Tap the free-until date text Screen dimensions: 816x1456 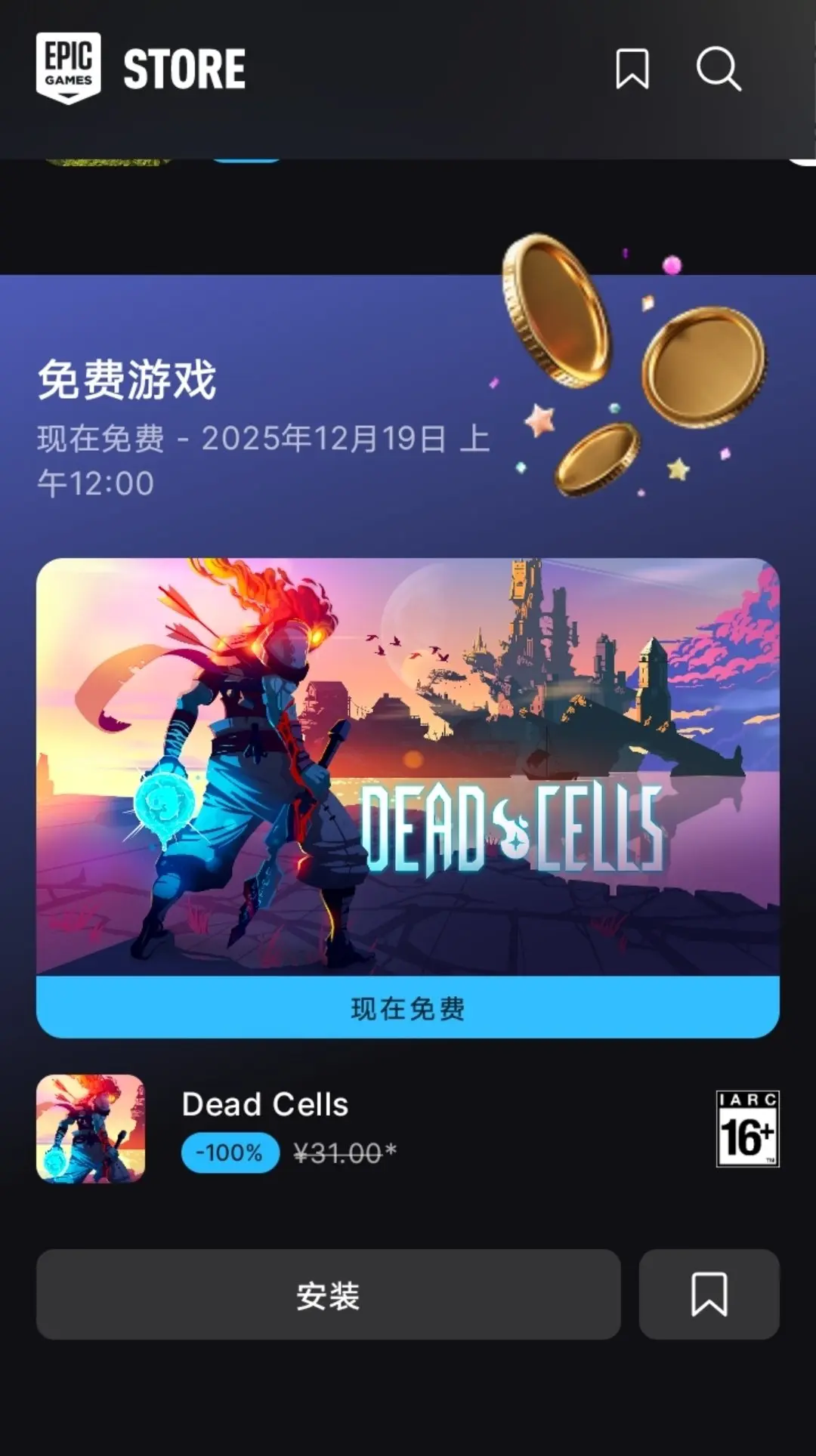[264, 461]
